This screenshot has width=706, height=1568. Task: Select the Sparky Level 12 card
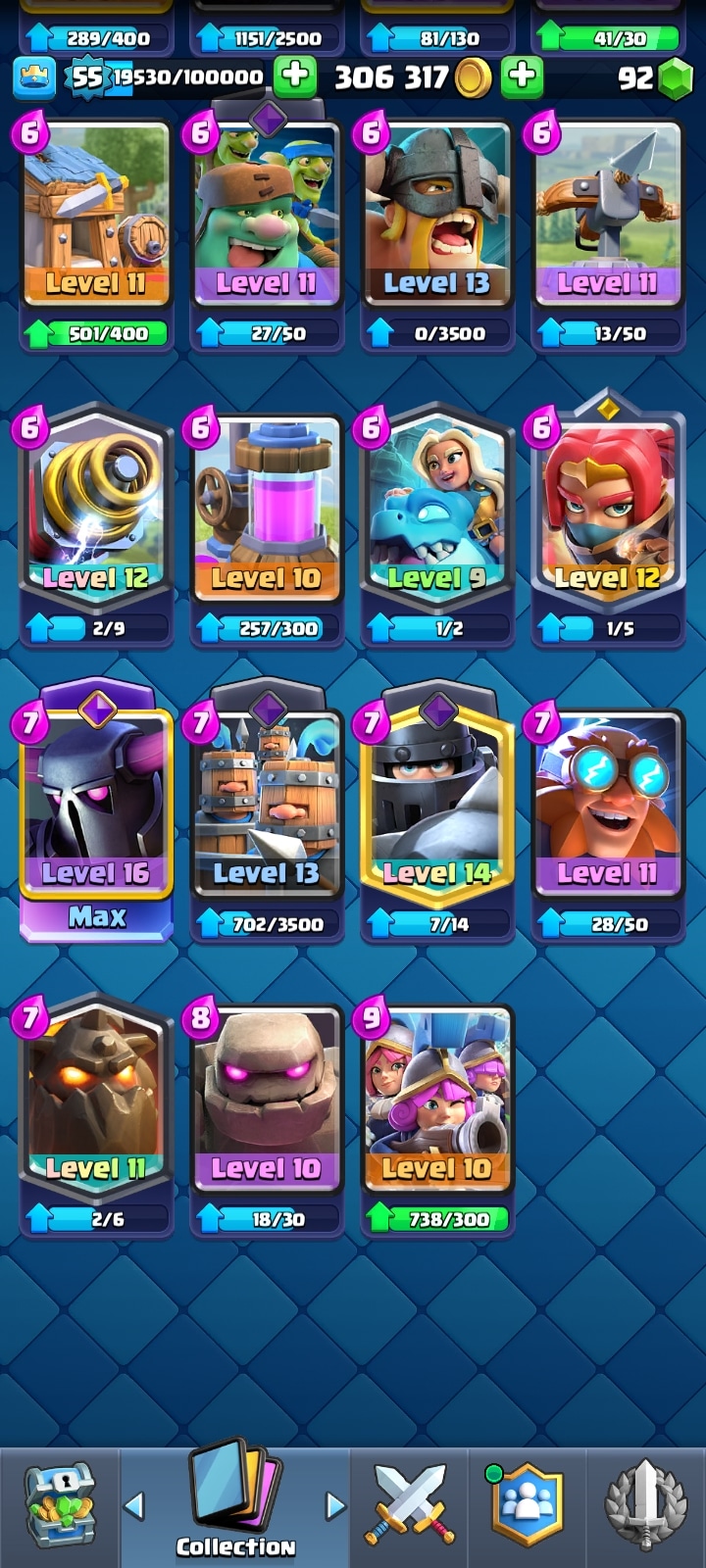[x=96, y=510]
